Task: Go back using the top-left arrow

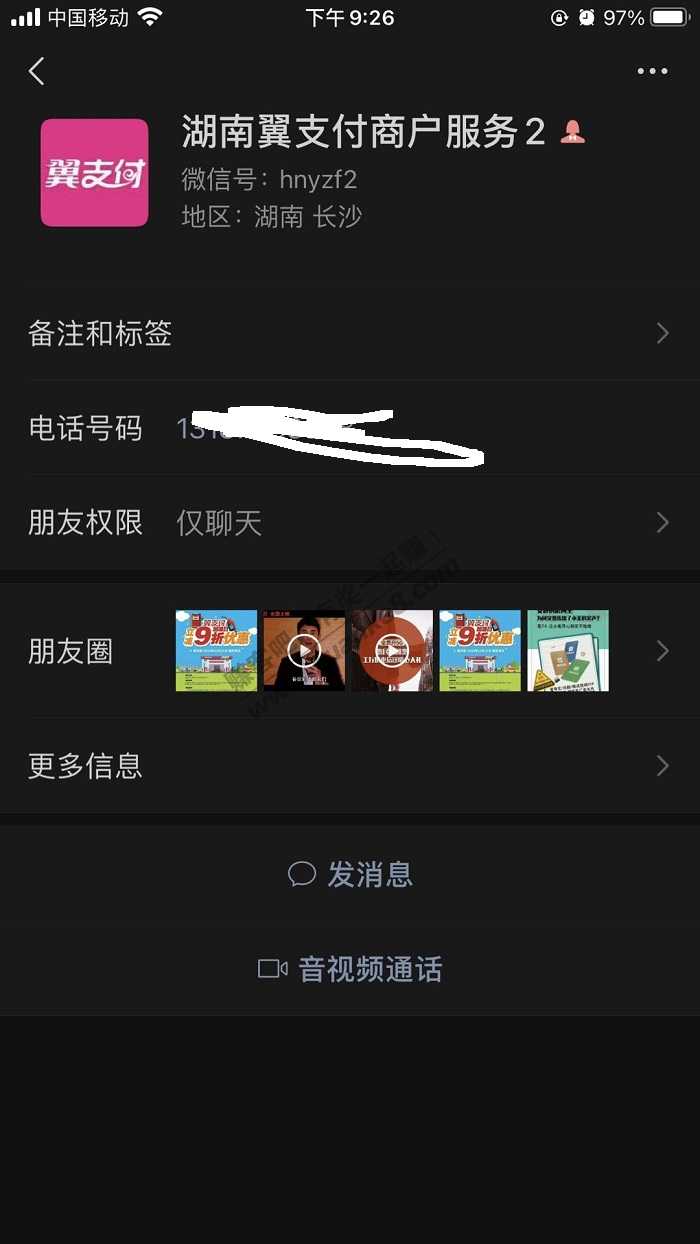Action: [x=37, y=71]
